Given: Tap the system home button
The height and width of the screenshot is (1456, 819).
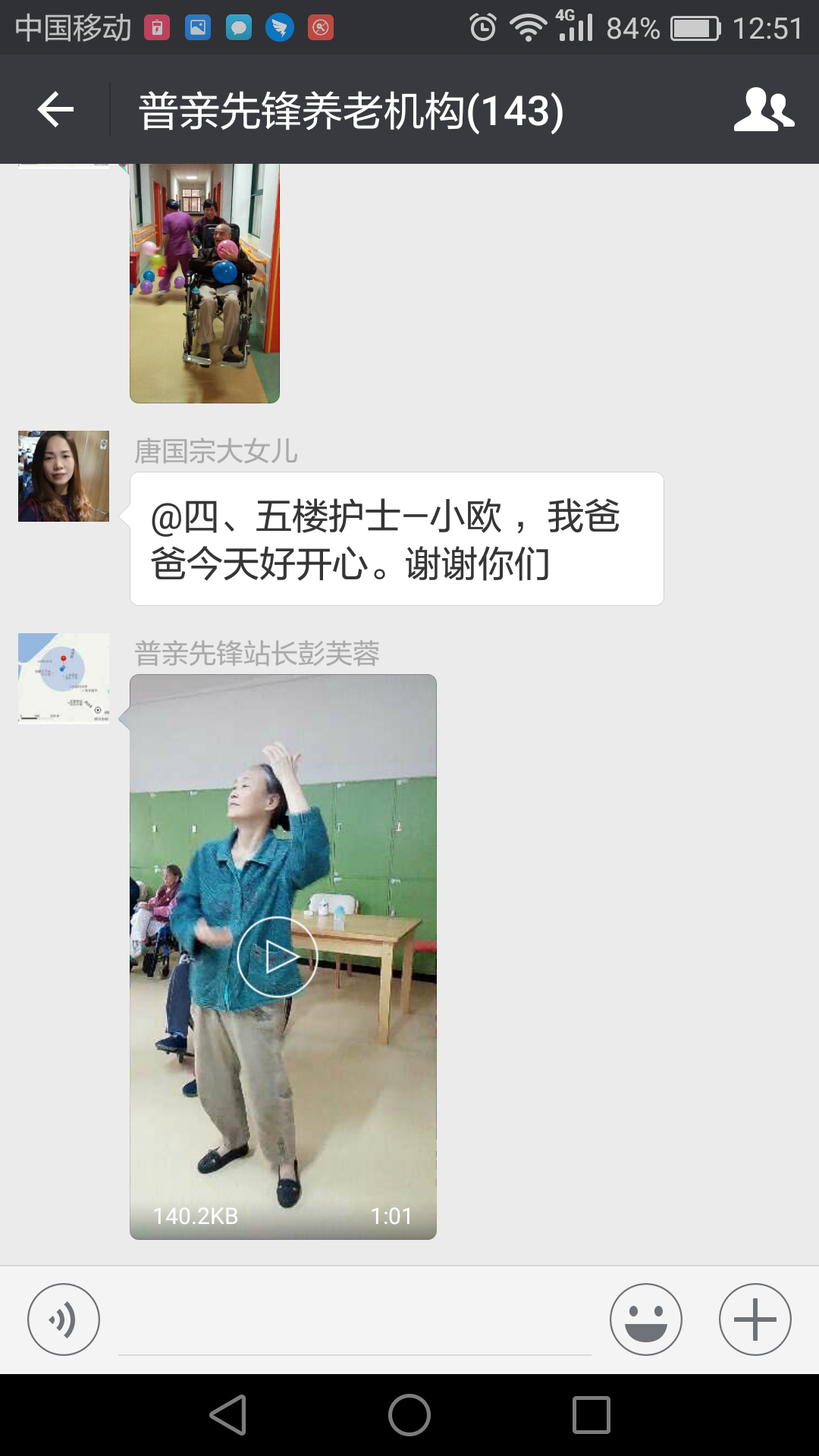Looking at the screenshot, I should point(409,1415).
